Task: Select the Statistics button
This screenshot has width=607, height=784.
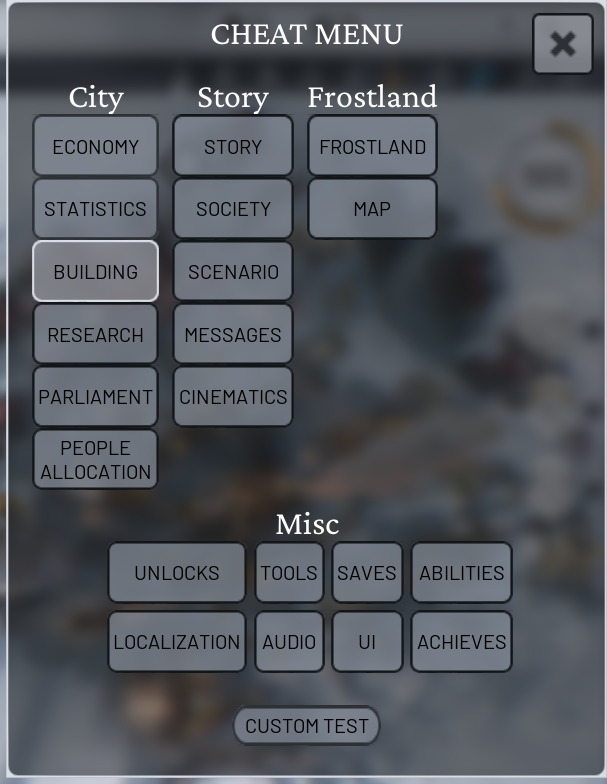Action: 95,209
